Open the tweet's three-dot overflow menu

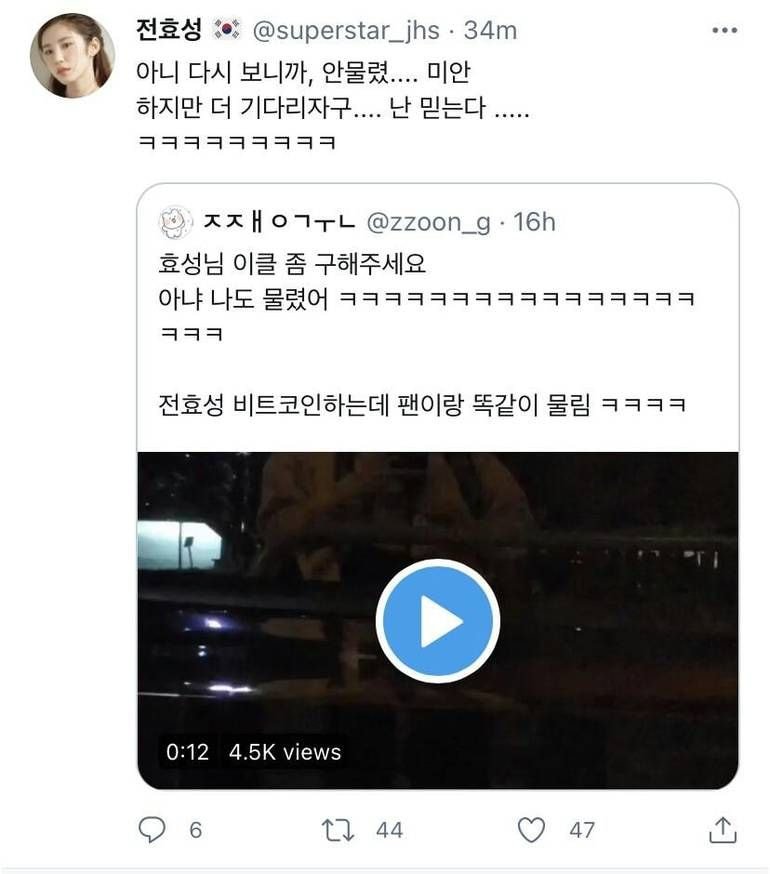coord(724,31)
